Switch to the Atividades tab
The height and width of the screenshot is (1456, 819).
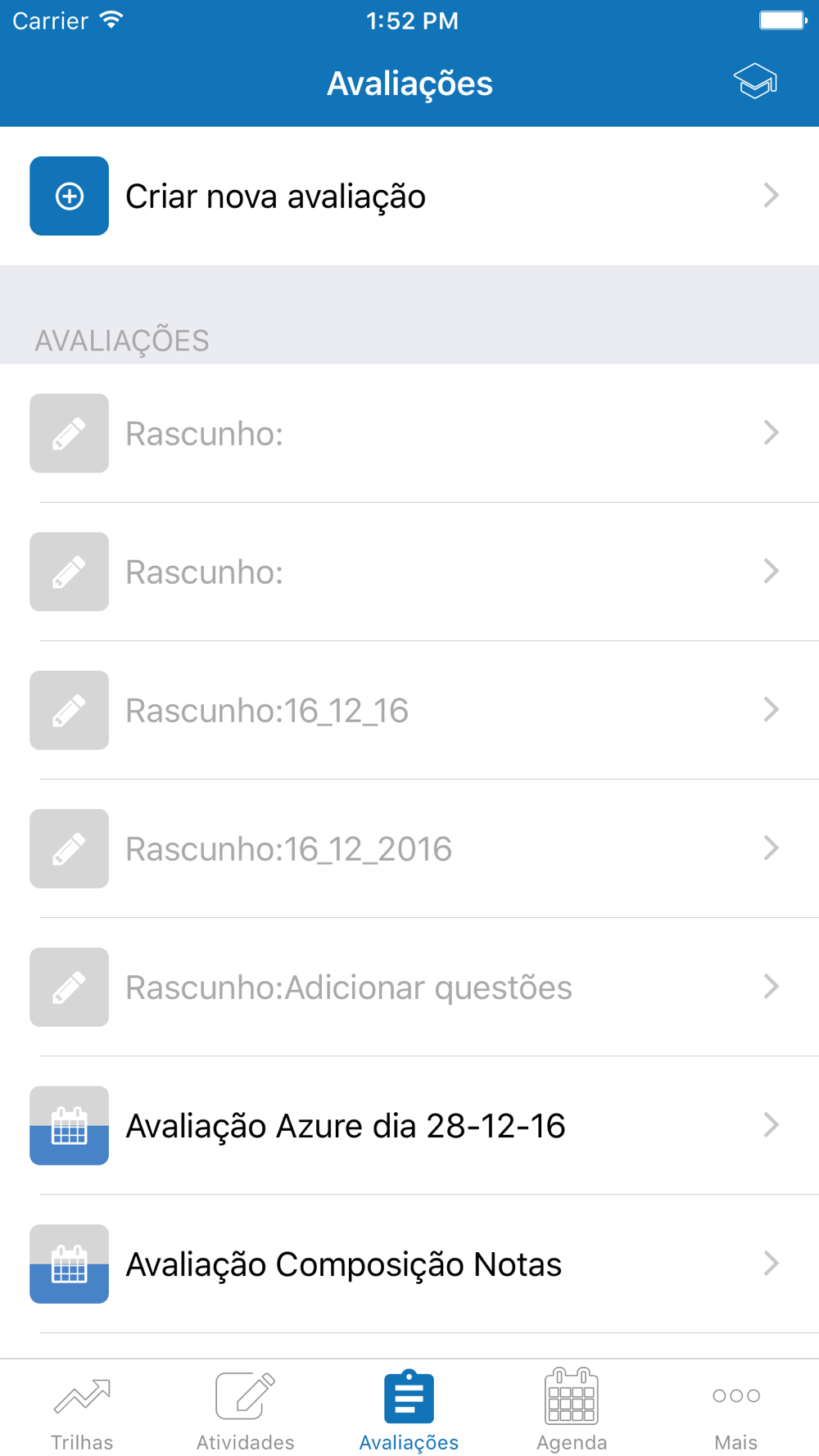(246, 1410)
